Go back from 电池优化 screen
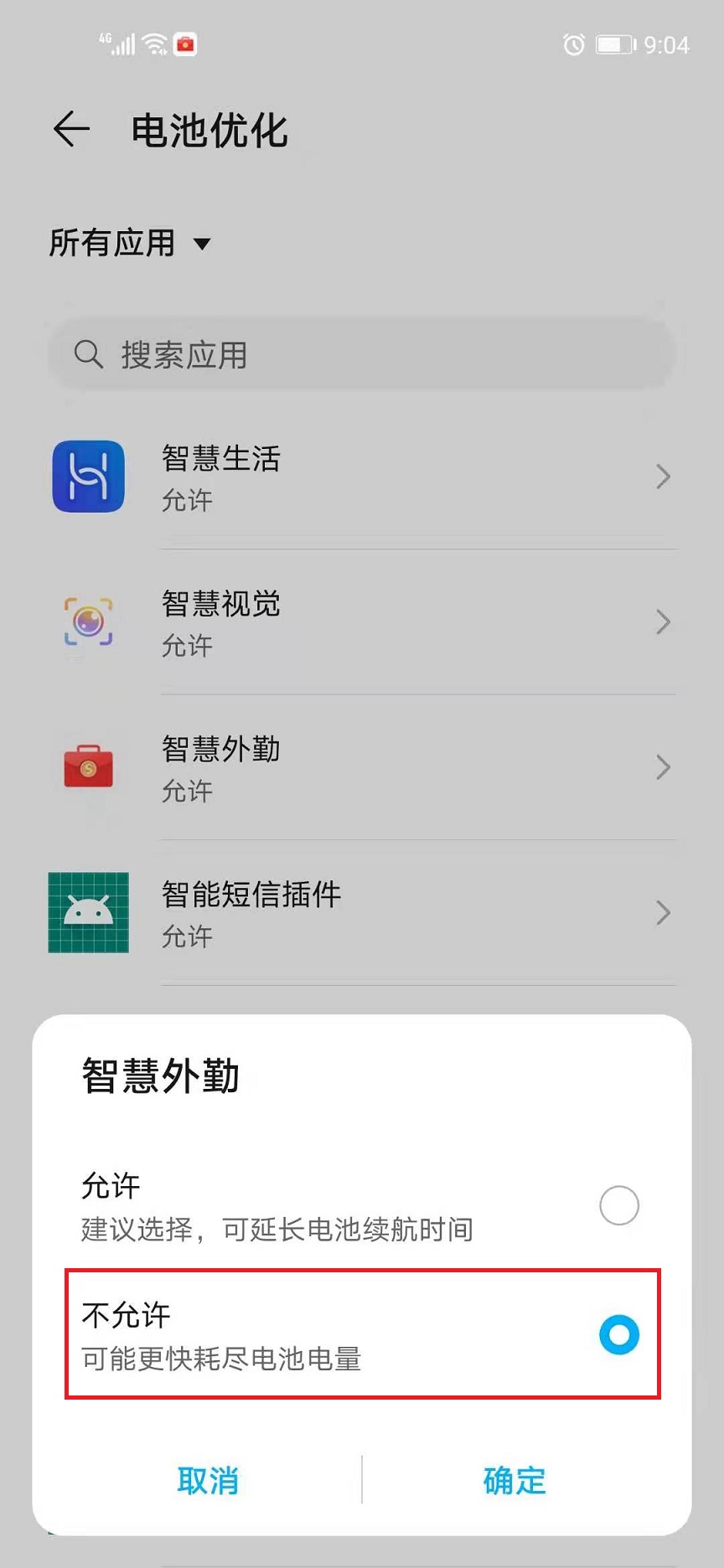 pyautogui.click(x=72, y=130)
